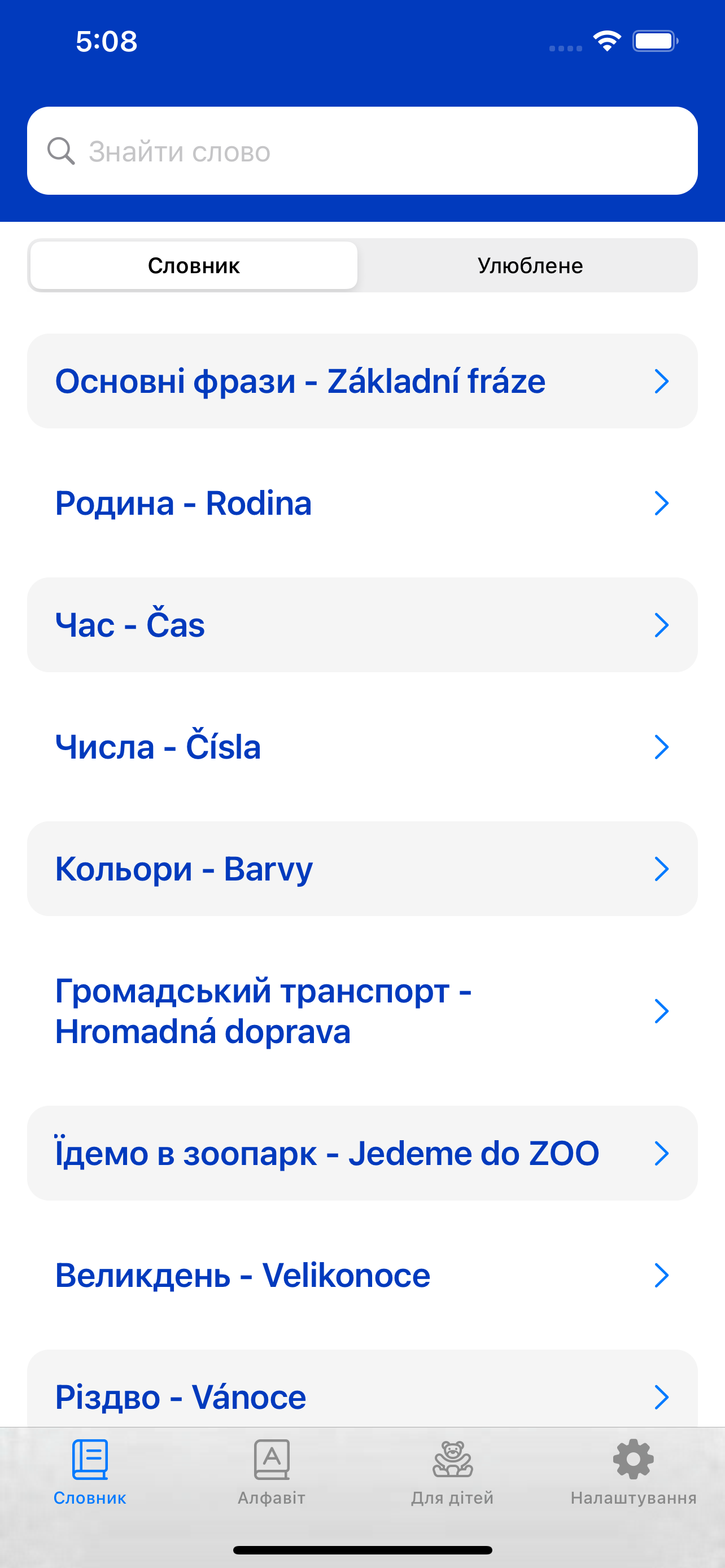Open Їдемо в зоопарк - Jedeme do ZOO
Screen dimensions: 725x1568
[x=362, y=1153]
